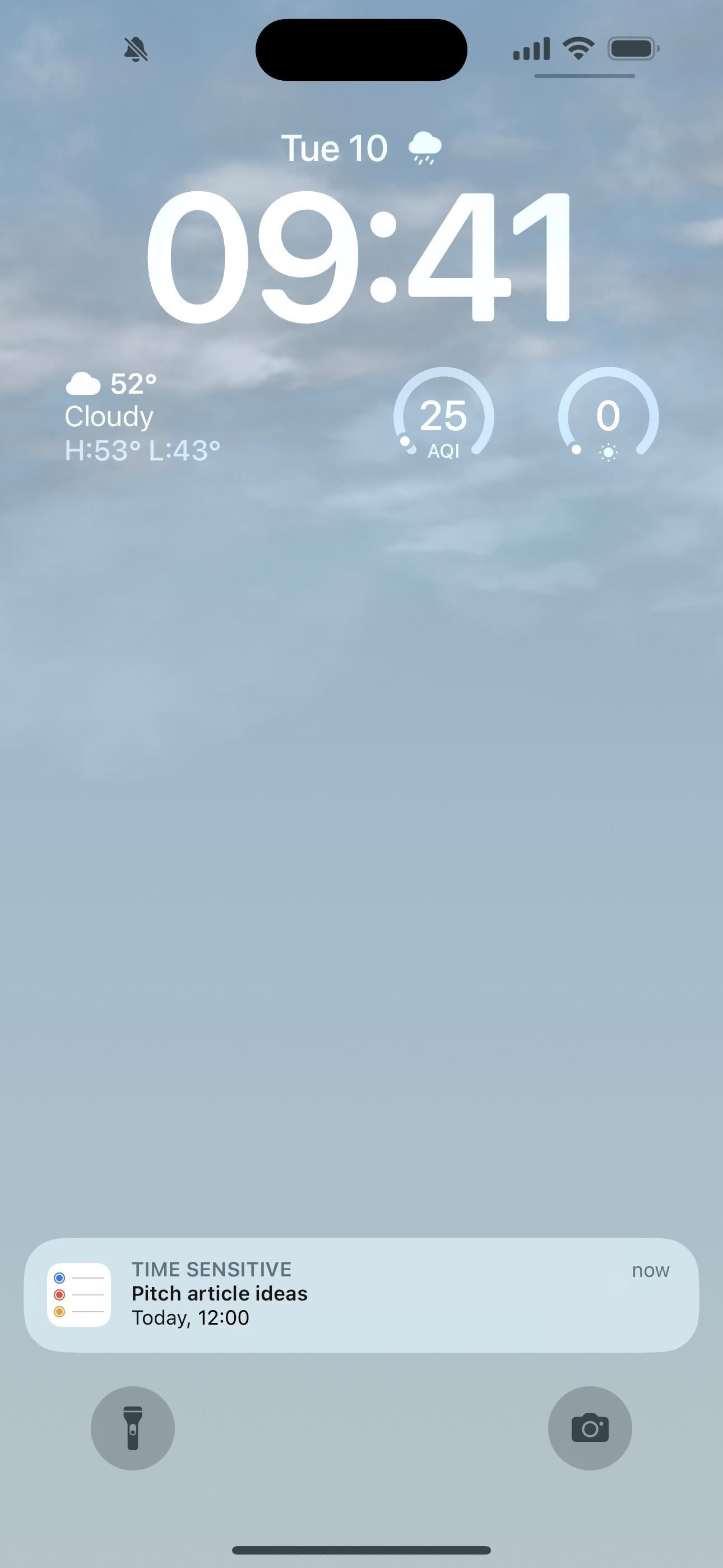Viewport: 723px width, 1568px height.
Task: Open the AQI 25 air quality widget
Action: coord(444,417)
